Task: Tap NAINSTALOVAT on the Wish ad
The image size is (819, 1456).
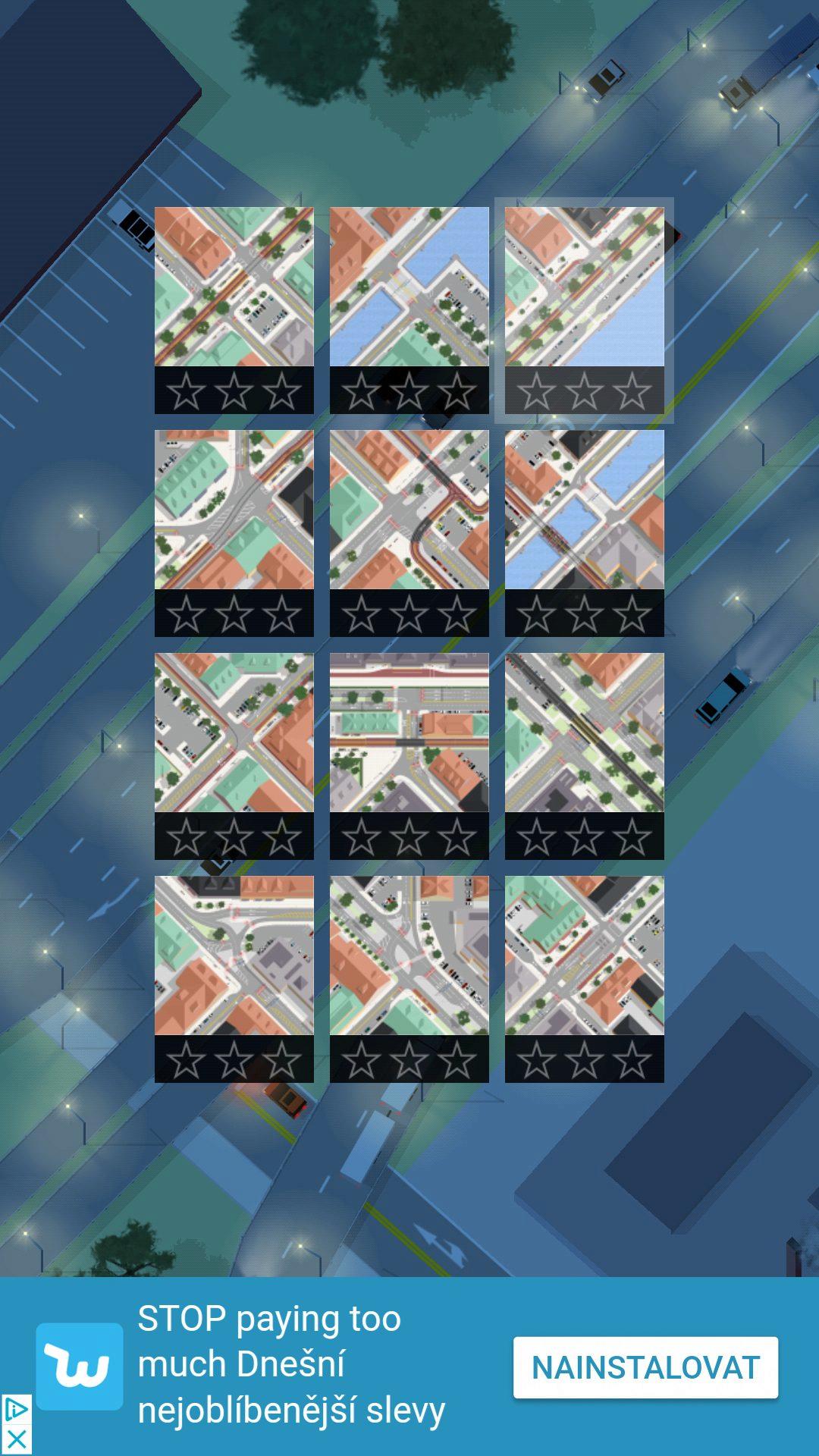Action: (x=645, y=1367)
